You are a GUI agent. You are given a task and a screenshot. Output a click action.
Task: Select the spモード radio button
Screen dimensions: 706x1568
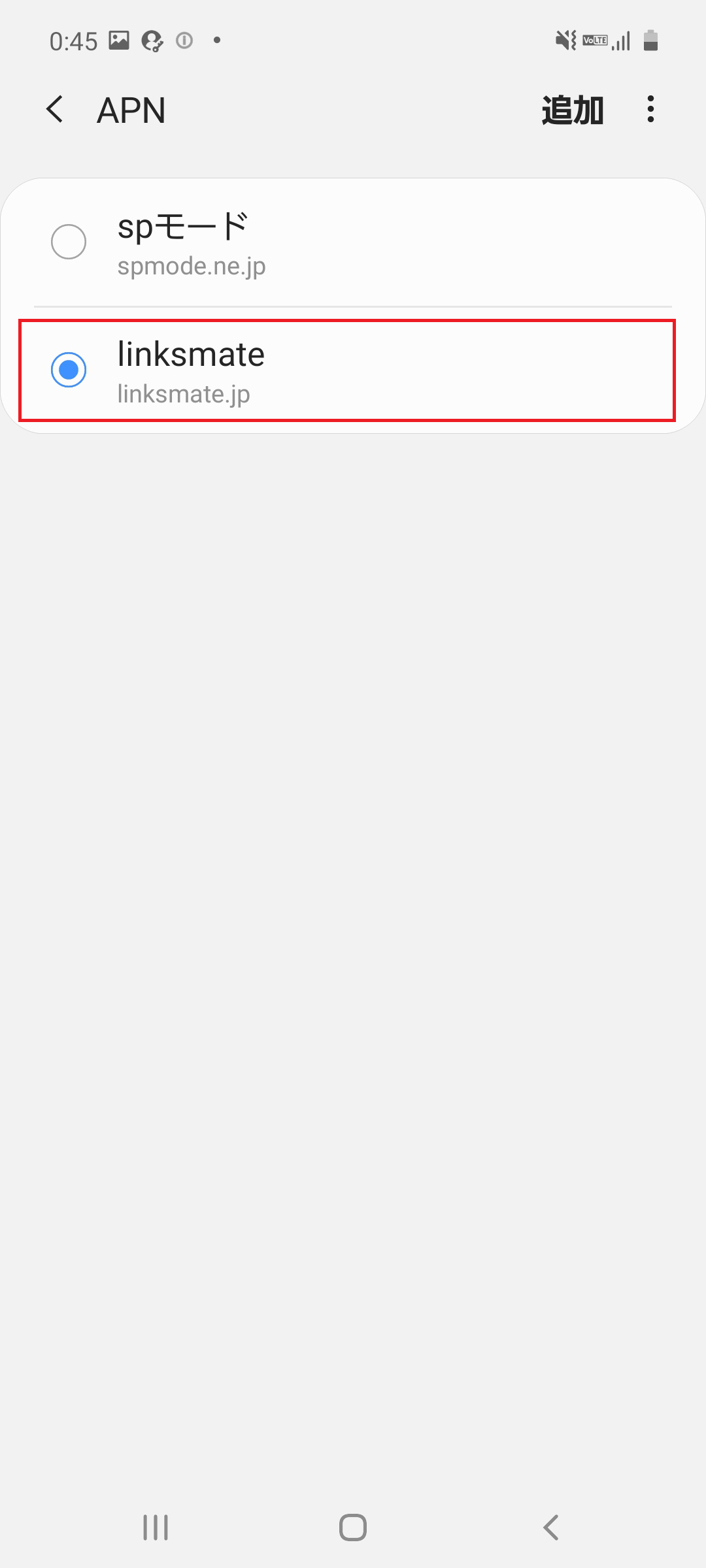point(69,242)
